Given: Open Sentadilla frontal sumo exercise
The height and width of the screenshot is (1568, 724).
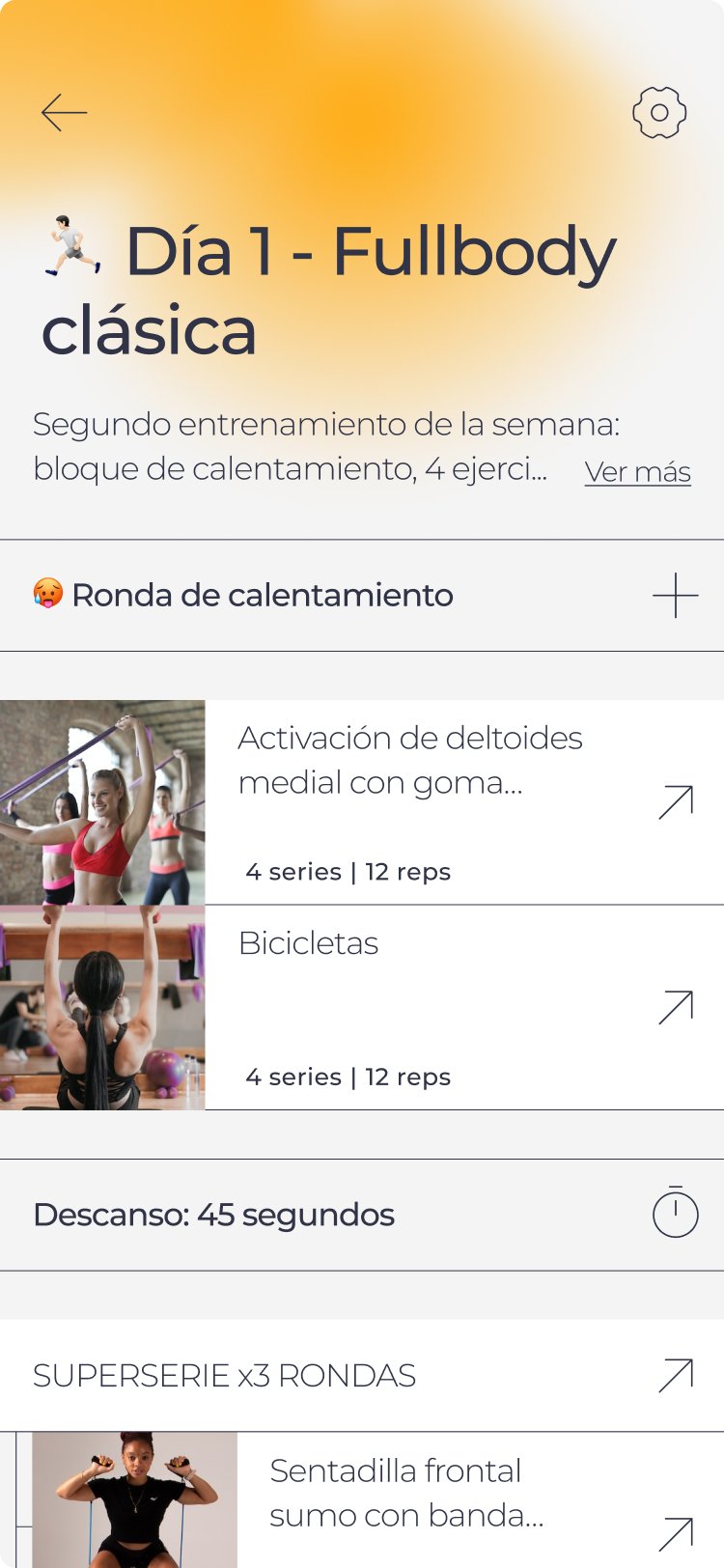Looking at the screenshot, I should pyautogui.click(x=675, y=1533).
